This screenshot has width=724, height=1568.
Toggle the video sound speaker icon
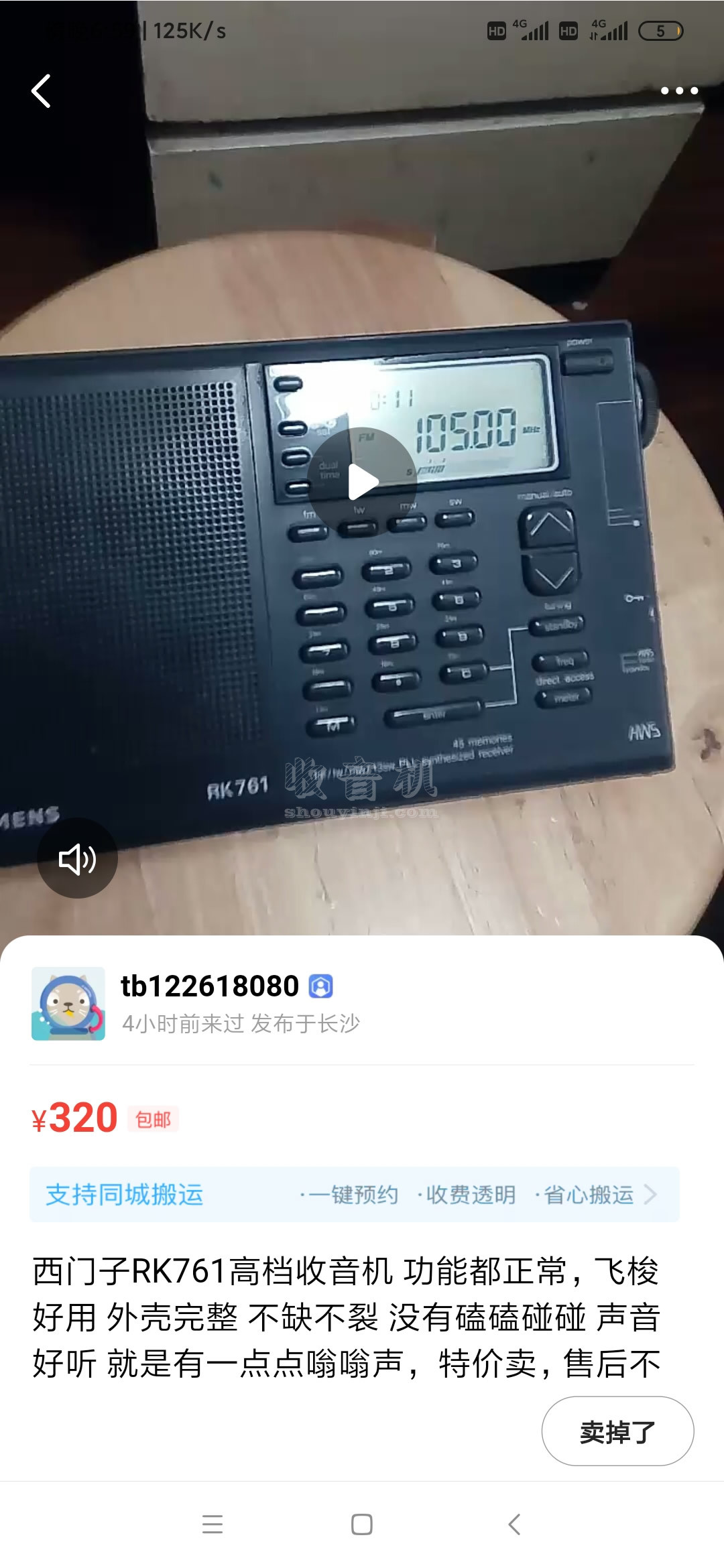click(78, 858)
